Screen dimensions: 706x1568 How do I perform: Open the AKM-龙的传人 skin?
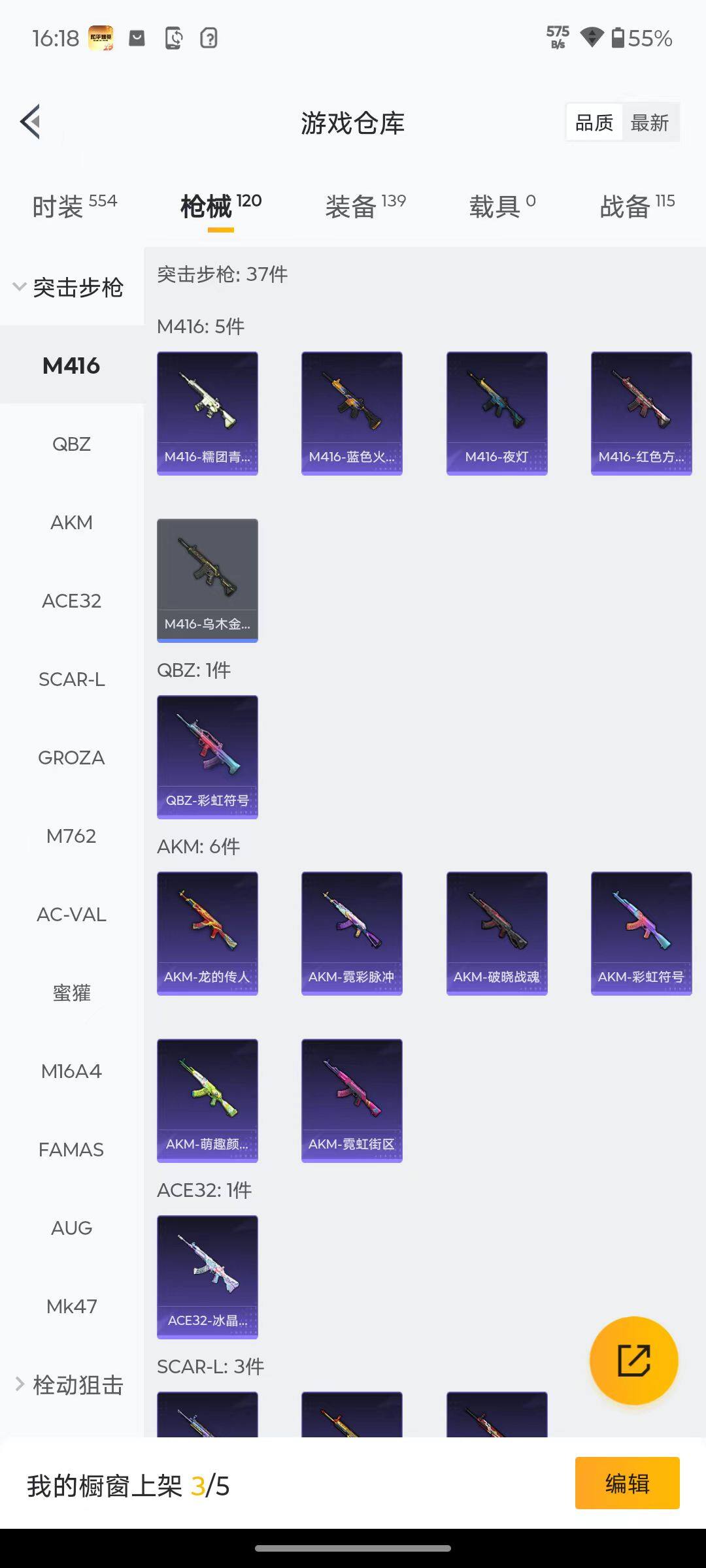point(207,933)
